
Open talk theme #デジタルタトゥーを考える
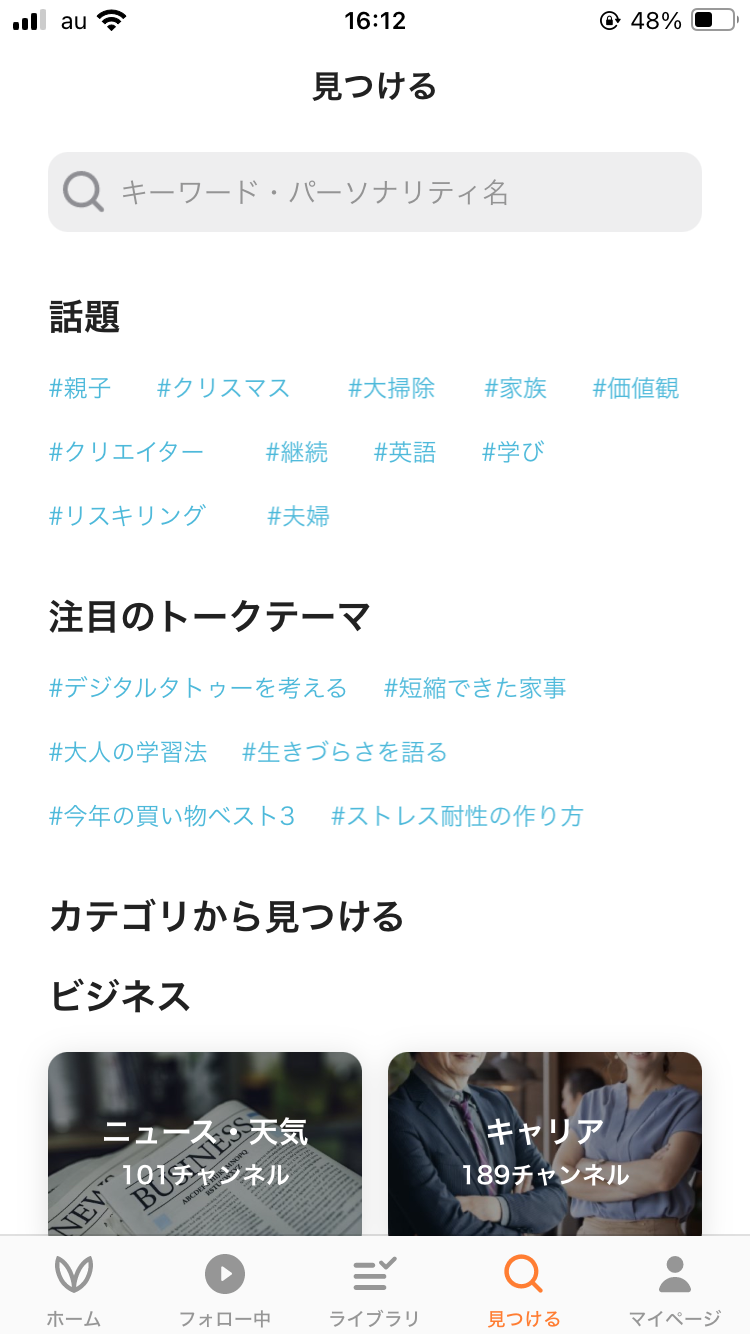pyautogui.click(x=198, y=688)
